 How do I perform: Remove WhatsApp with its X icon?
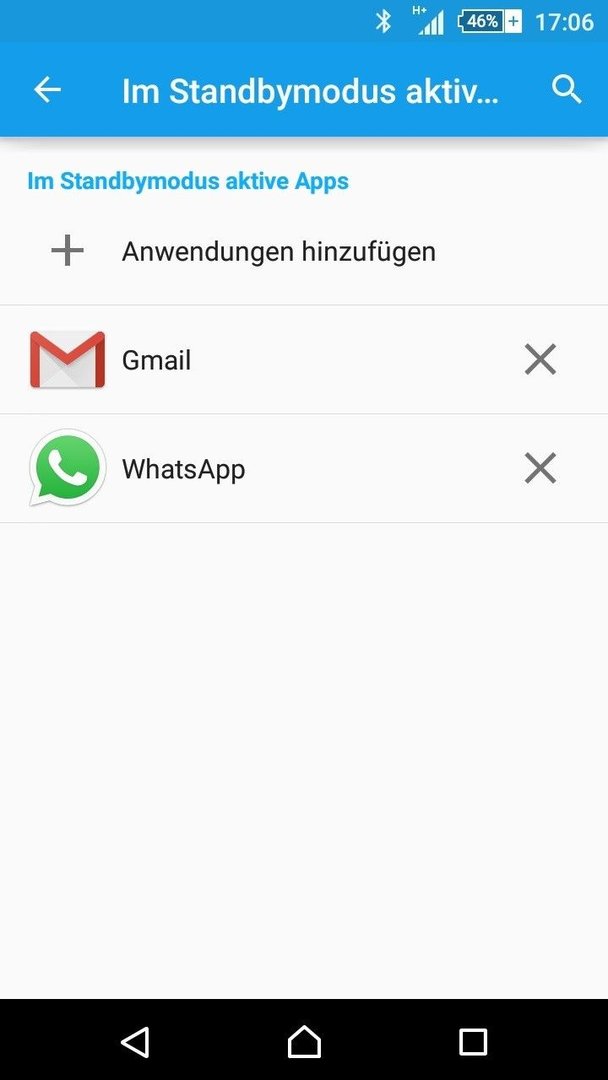coord(540,468)
